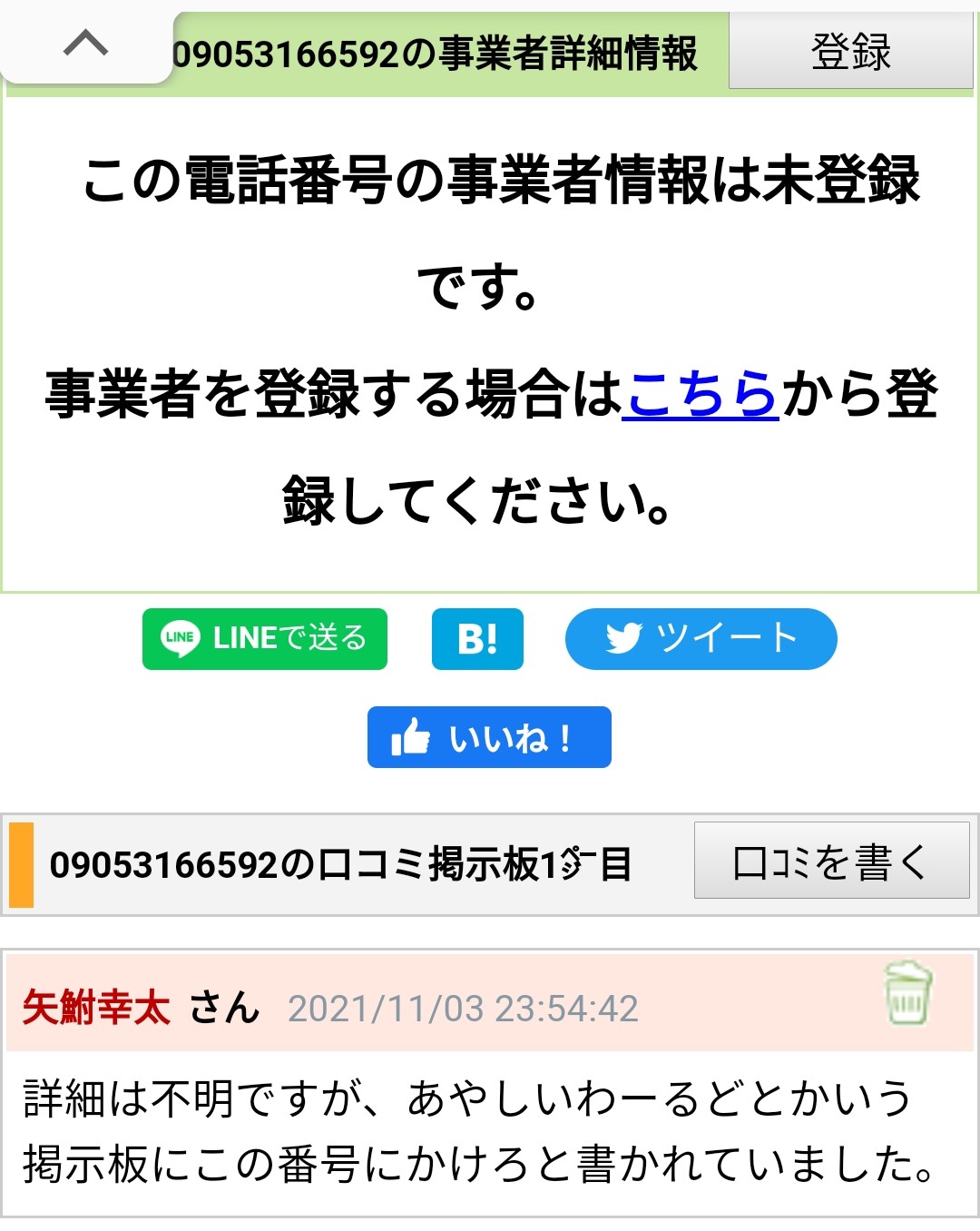Tap the 登録 button
Image resolution: width=980 pixels, height=1231 pixels.
[850, 52]
